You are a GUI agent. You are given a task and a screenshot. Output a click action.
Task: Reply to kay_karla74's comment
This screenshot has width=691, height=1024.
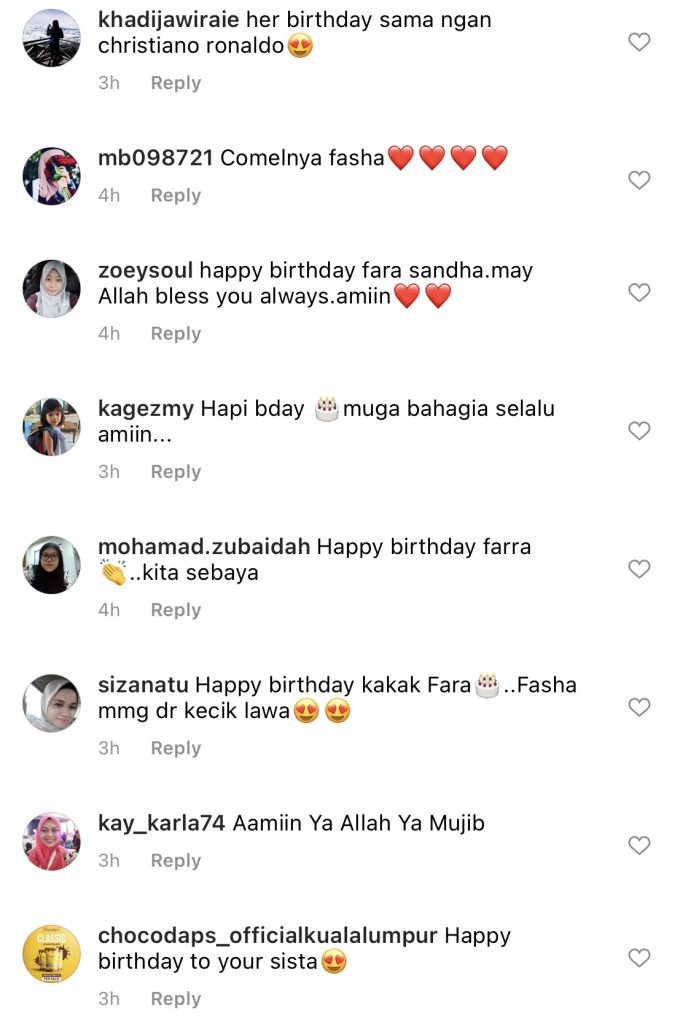175,861
